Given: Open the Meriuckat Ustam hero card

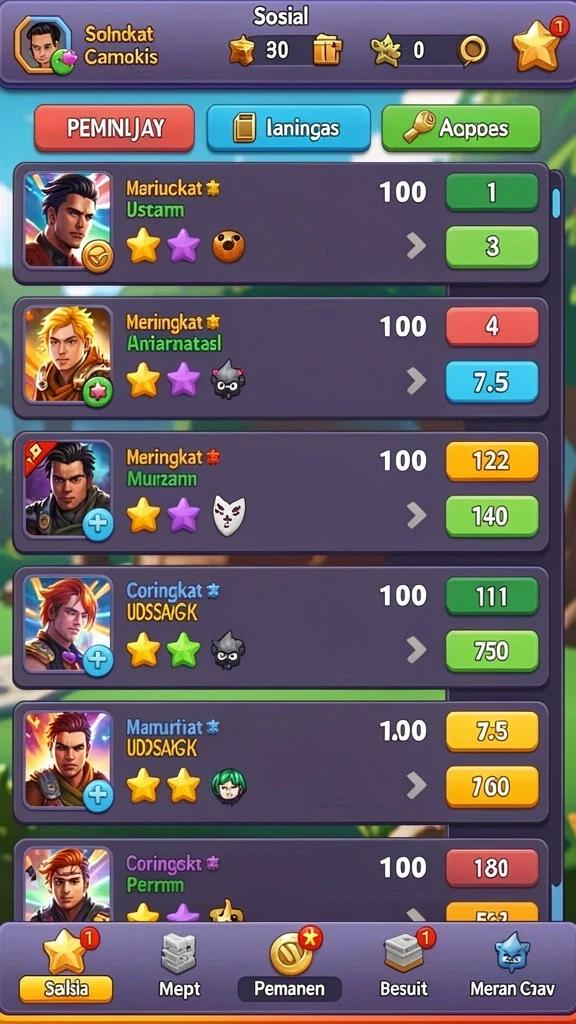Looking at the screenshot, I should click(281, 223).
